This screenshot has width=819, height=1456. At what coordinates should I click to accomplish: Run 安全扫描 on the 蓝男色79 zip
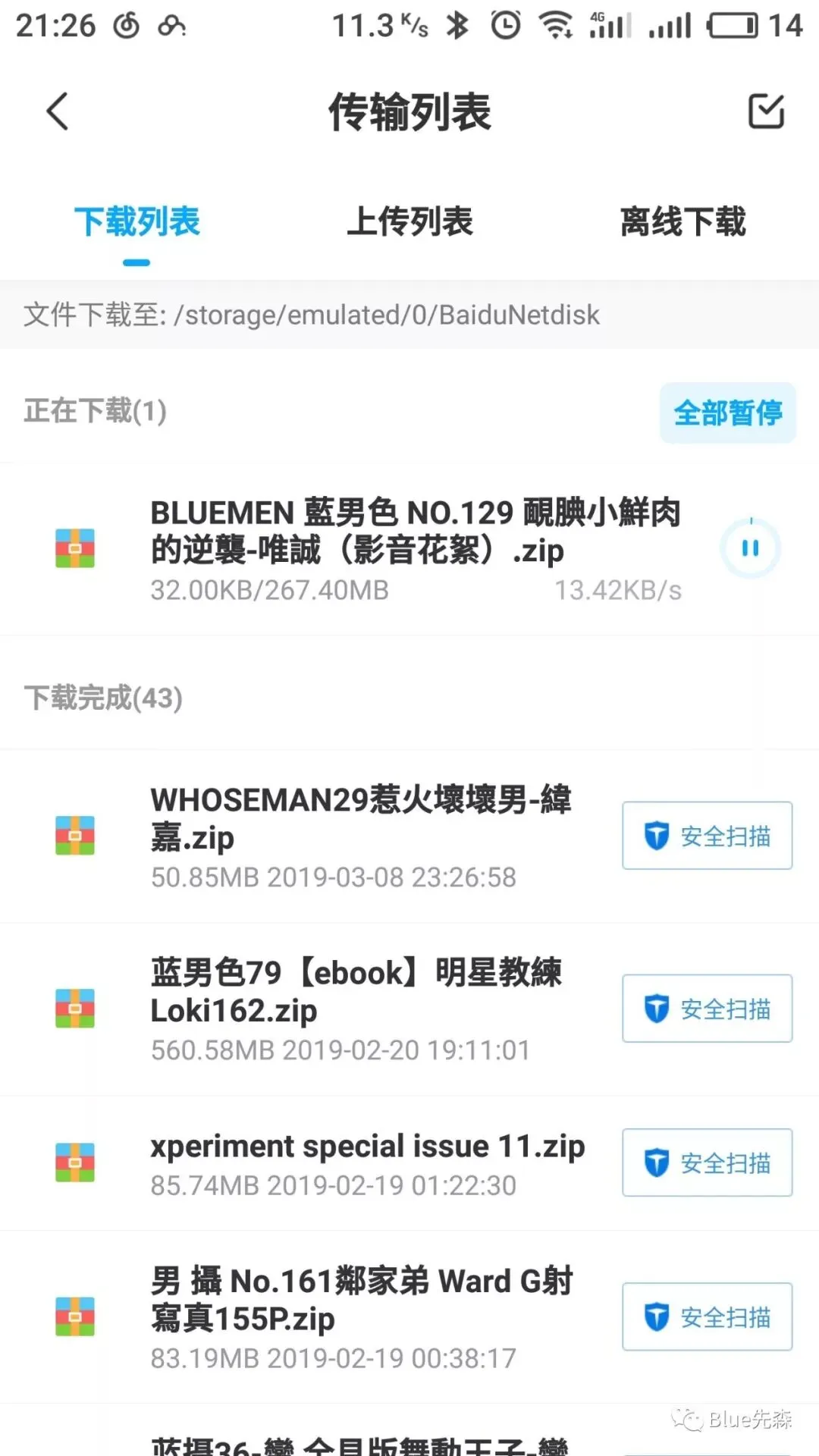point(707,1009)
